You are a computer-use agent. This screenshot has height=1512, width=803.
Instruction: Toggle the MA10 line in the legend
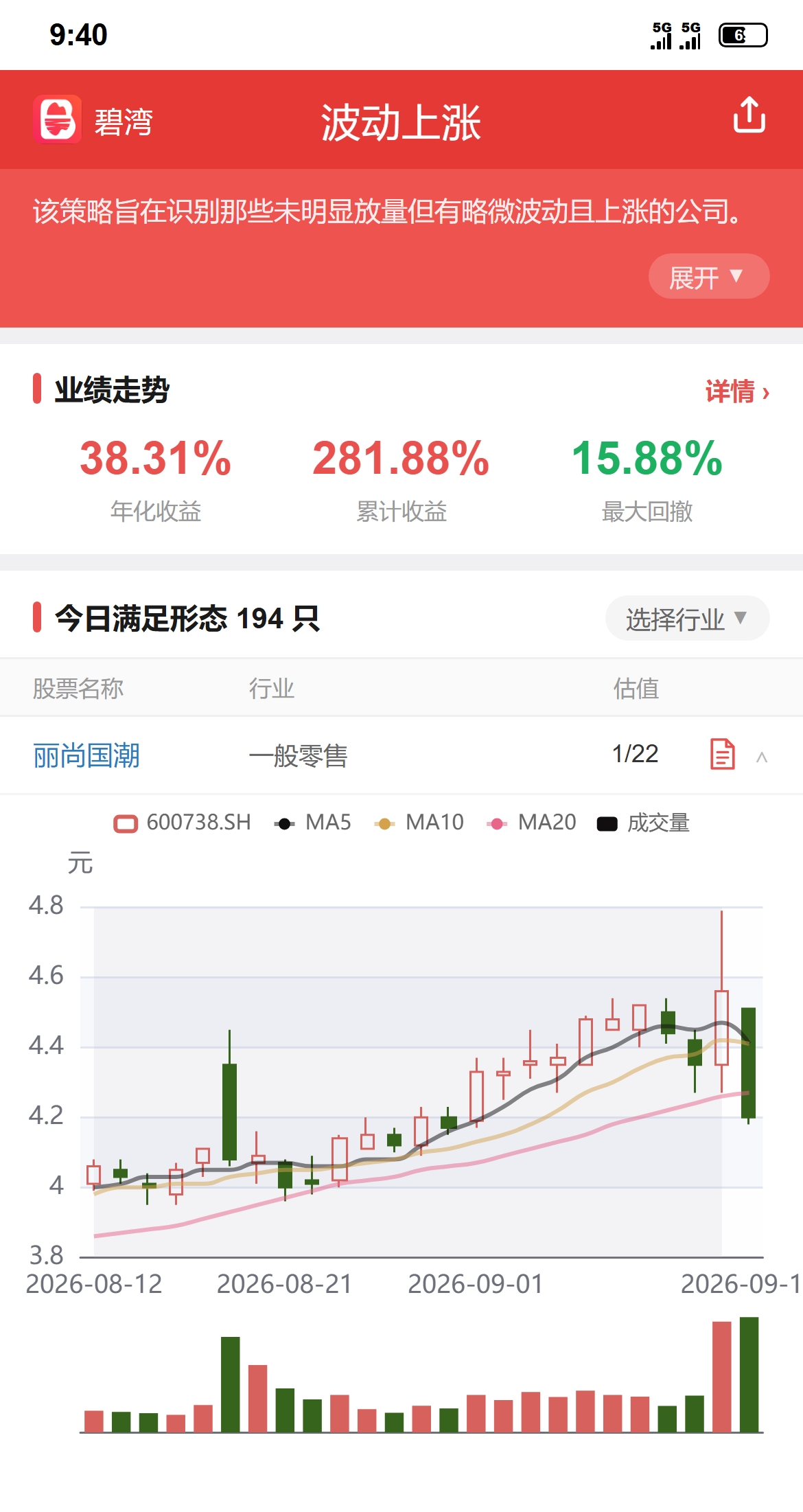[419, 823]
